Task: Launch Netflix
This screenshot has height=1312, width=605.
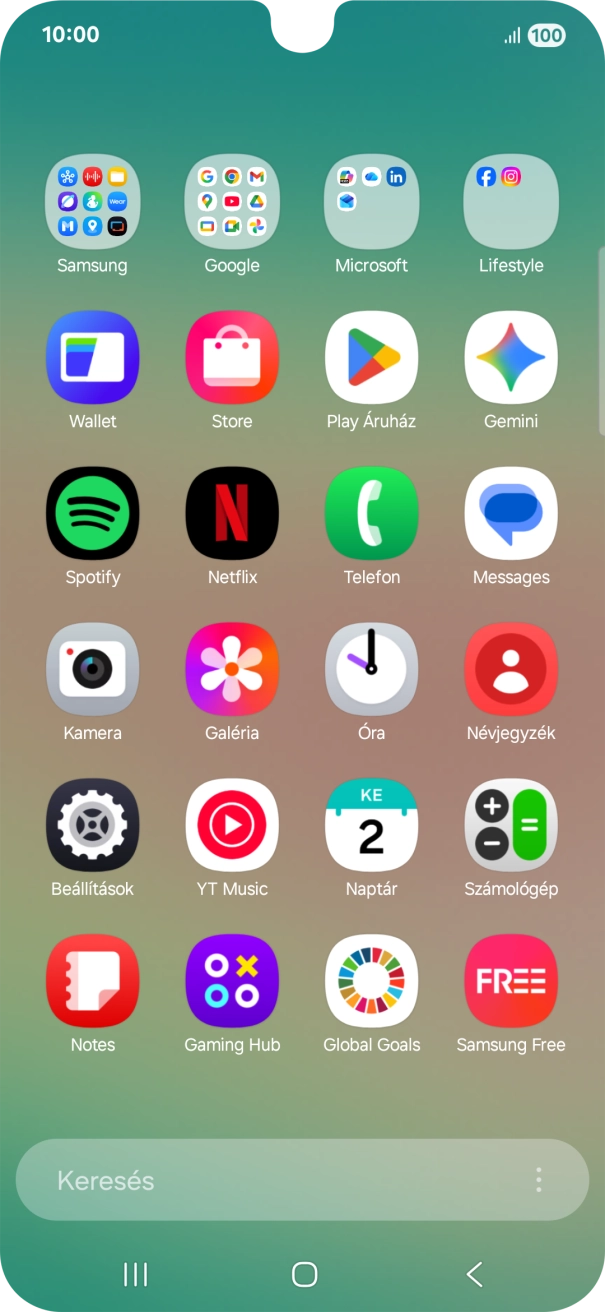Action: [232, 513]
